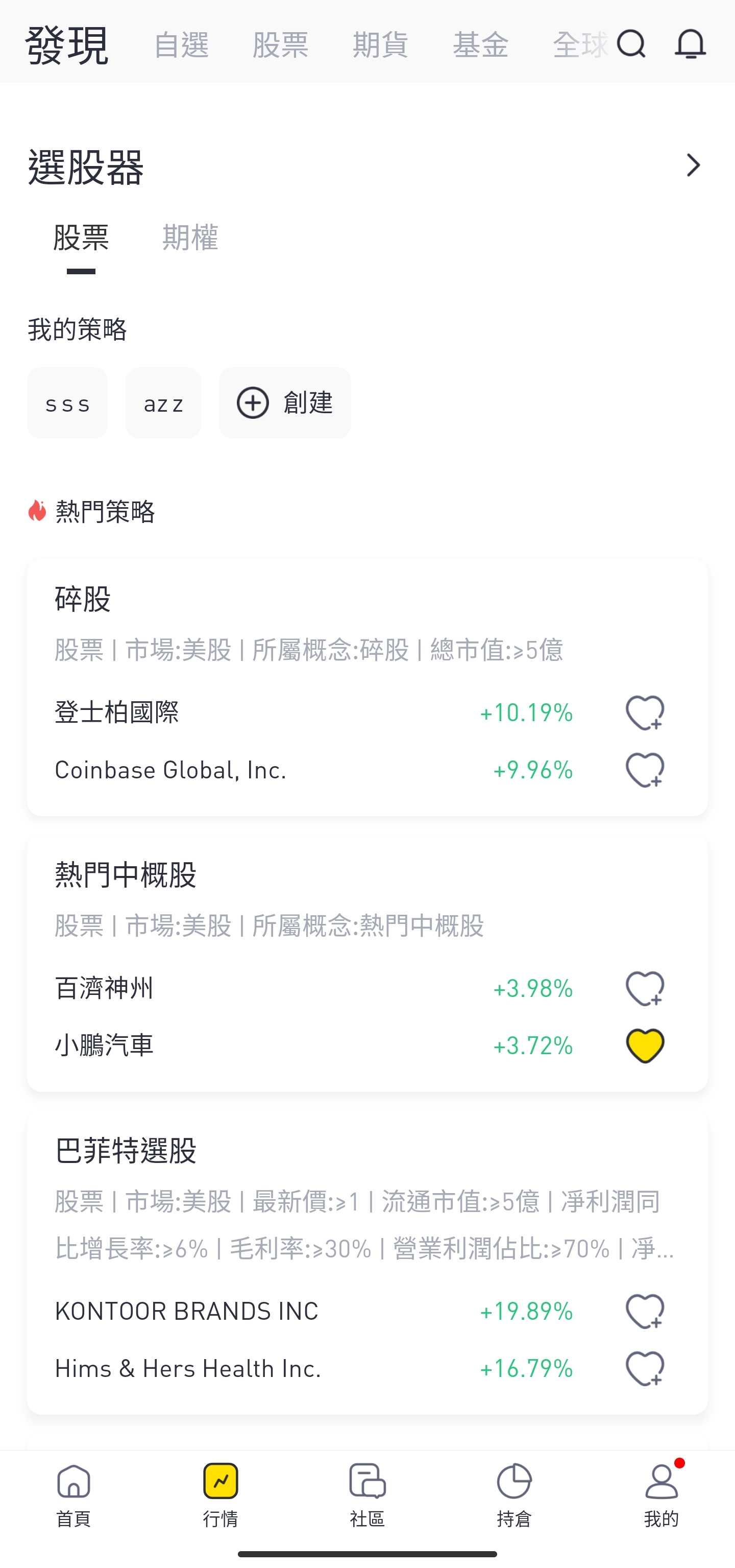The width and height of the screenshot is (735, 1568).
Task: Open my strategy "s s s"
Action: tap(67, 403)
